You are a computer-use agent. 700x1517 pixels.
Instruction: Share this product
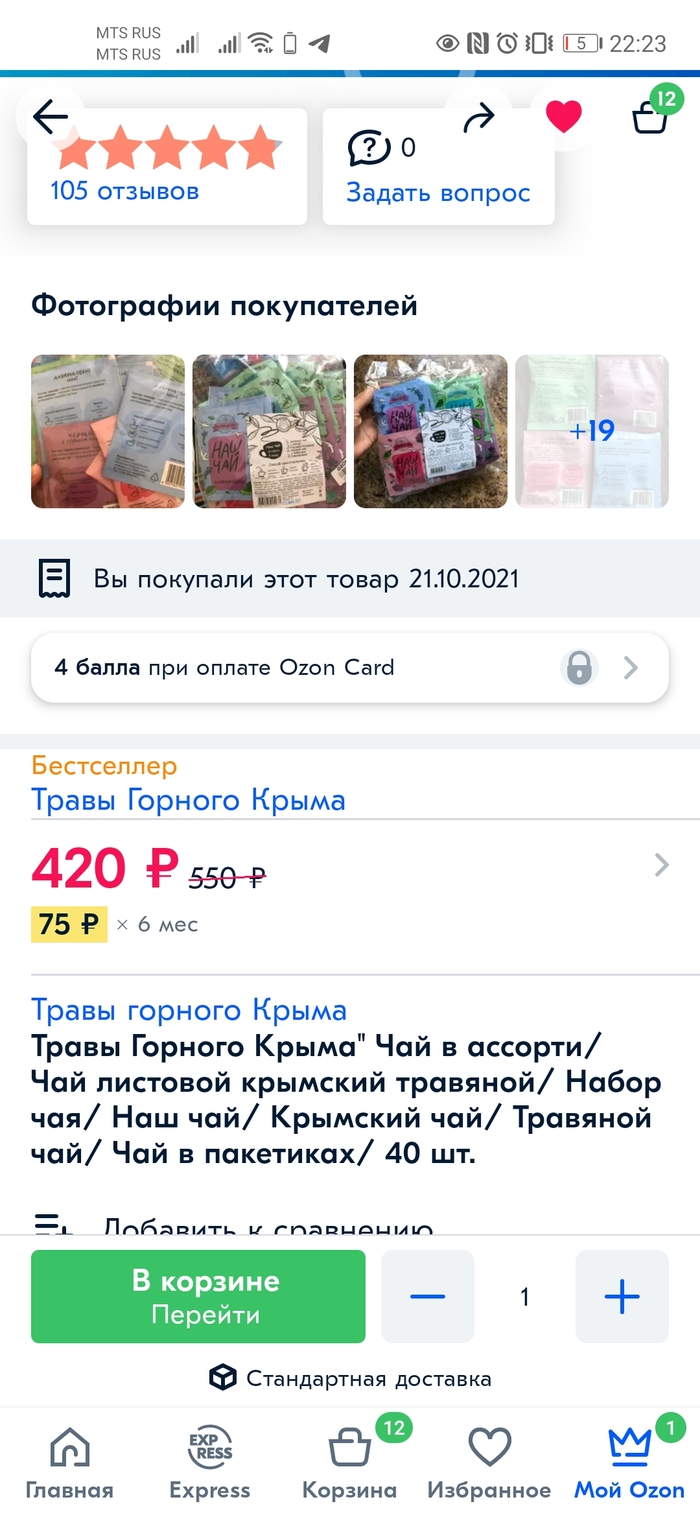(479, 119)
